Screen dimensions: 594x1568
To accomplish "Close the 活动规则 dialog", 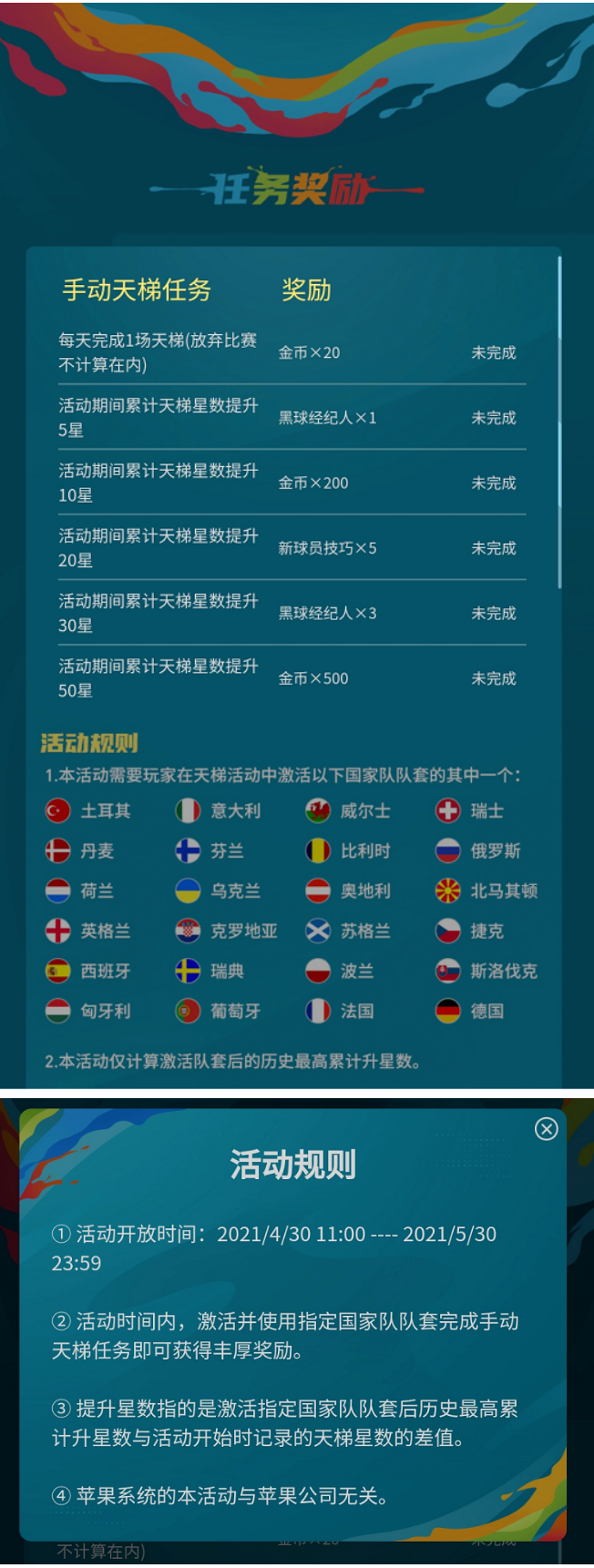I will point(546,1129).
